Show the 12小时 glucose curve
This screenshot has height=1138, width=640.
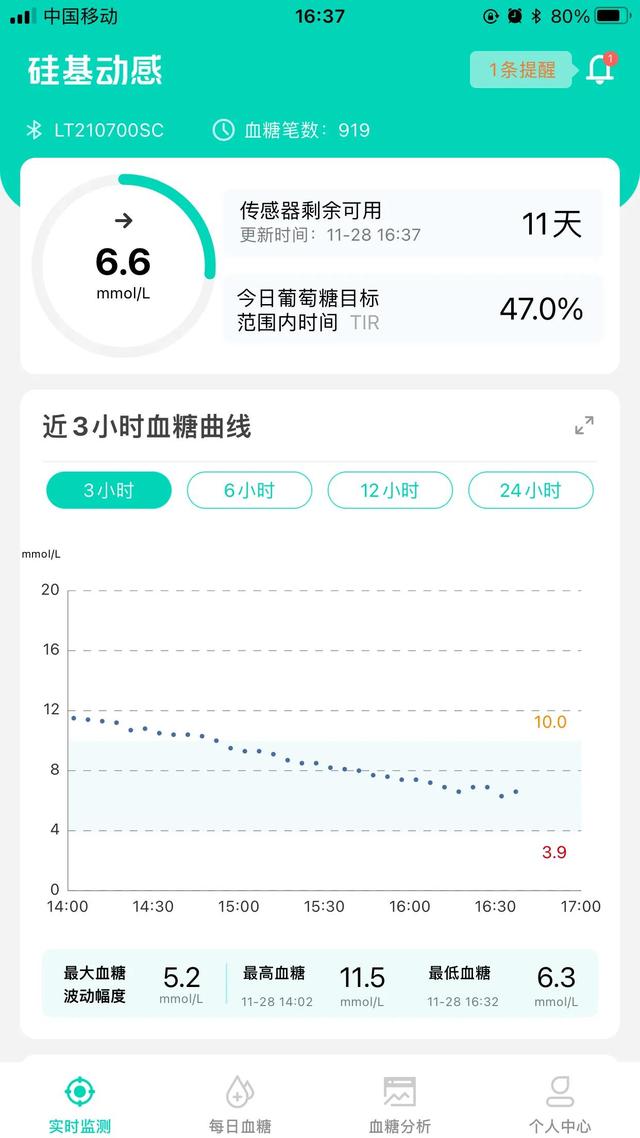[x=390, y=491]
